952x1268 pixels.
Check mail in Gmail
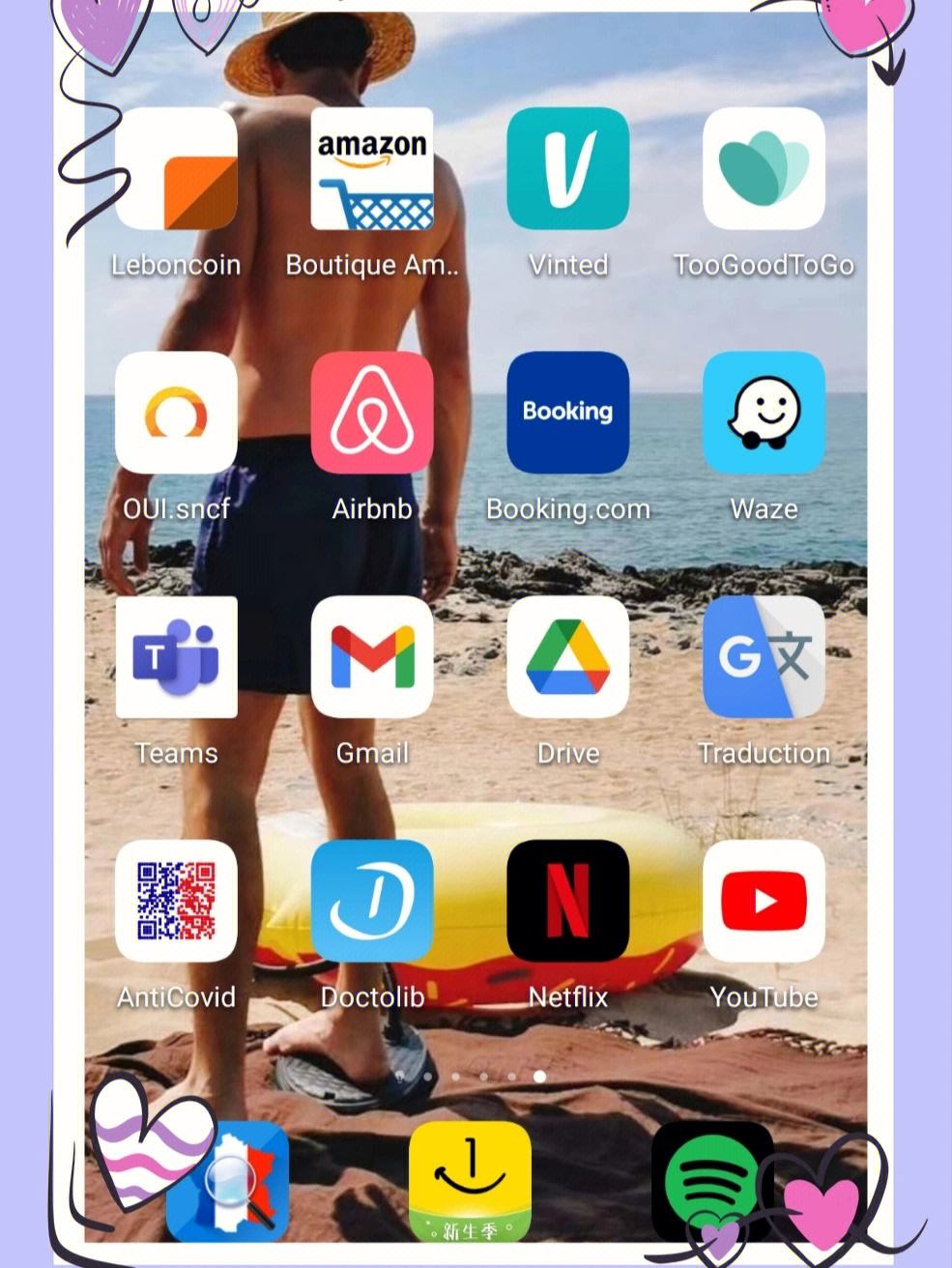[372, 657]
